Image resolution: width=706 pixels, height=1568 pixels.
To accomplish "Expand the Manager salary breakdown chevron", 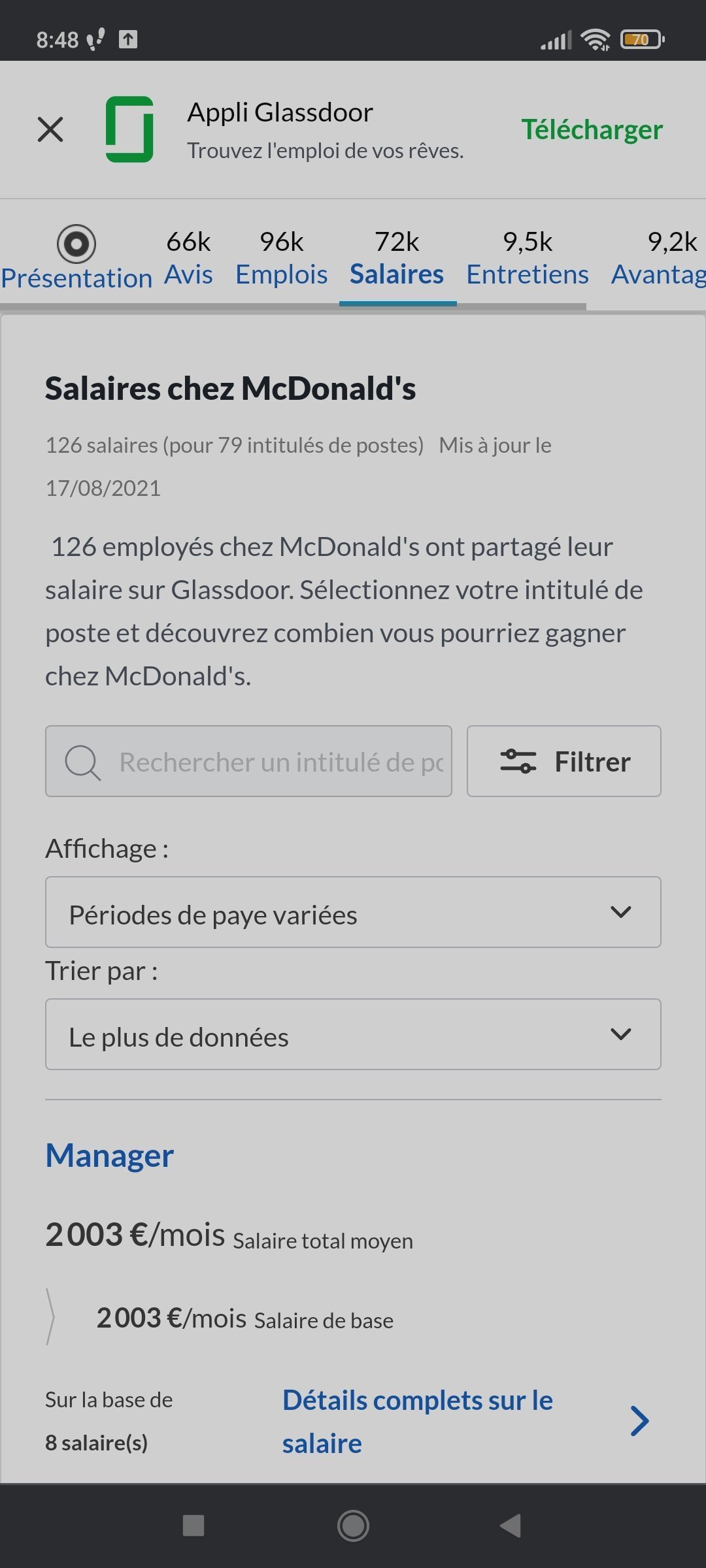I will [x=50, y=1317].
